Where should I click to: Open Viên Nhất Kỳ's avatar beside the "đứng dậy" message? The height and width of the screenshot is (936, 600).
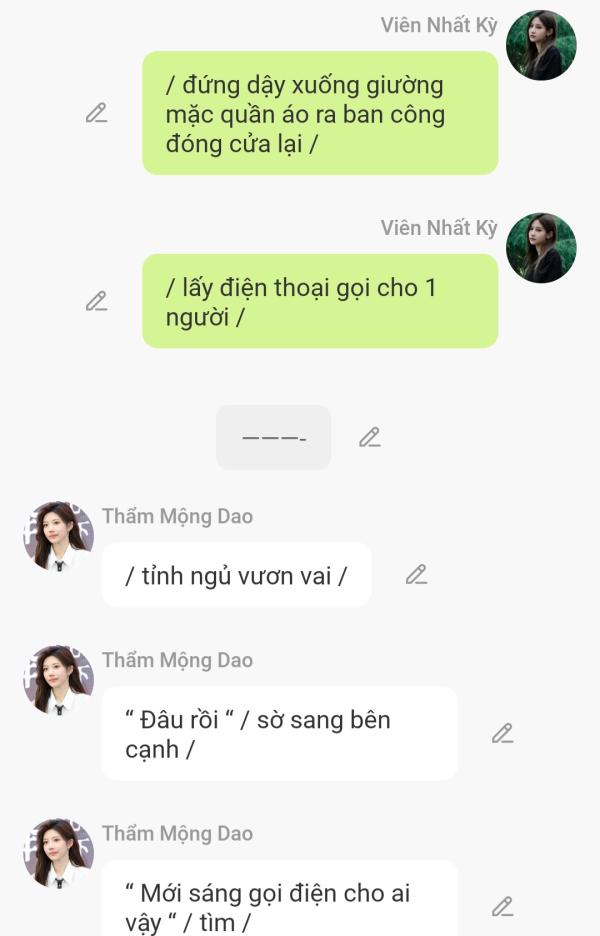coord(541,46)
